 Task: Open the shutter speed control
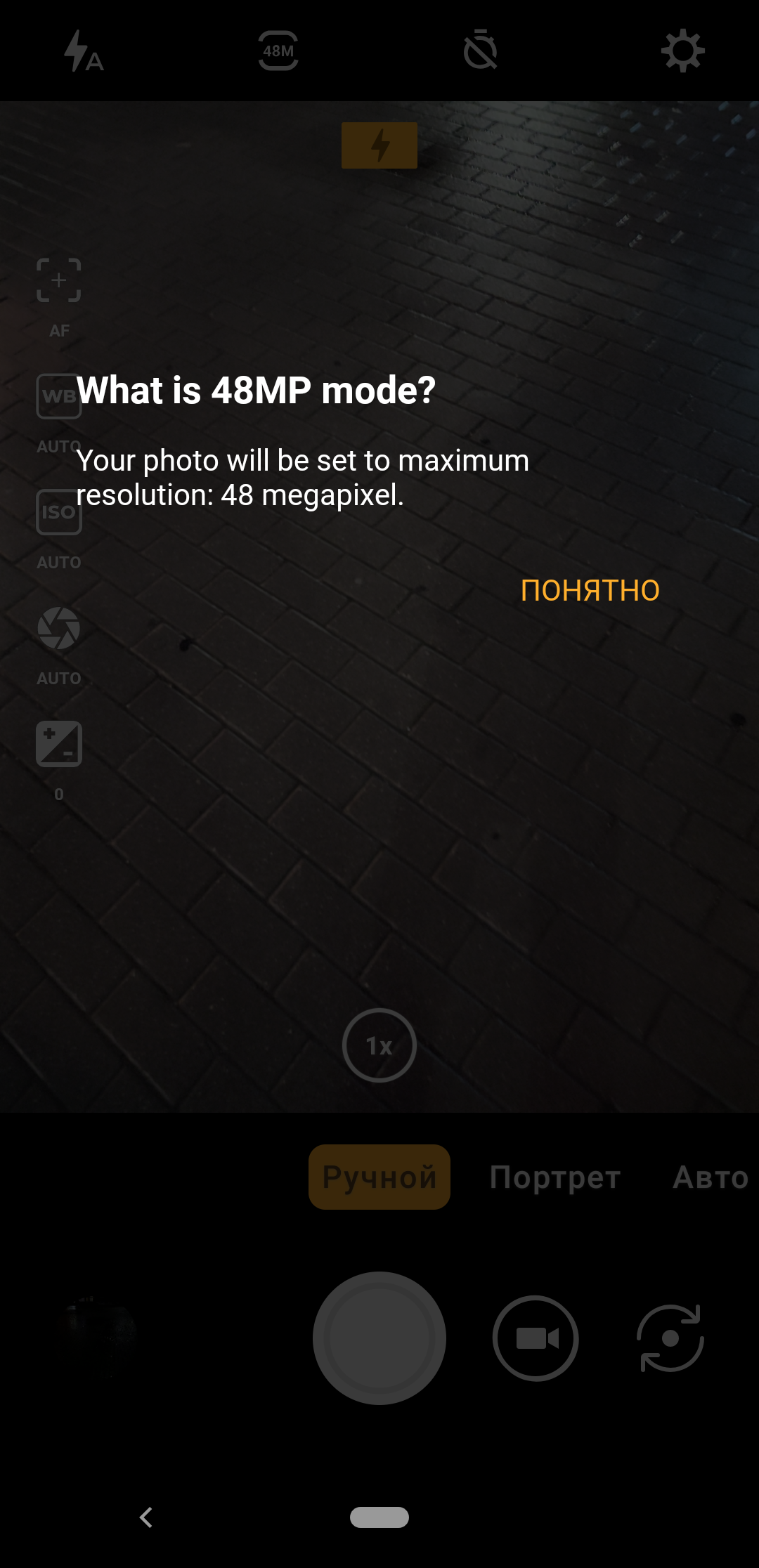(59, 628)
